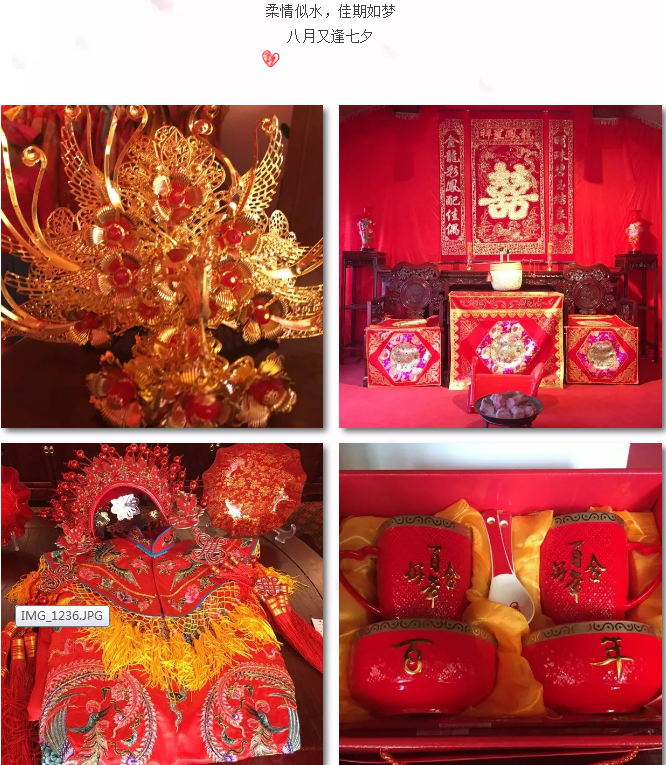Open the red bowls and cups photo

point(500,603)
